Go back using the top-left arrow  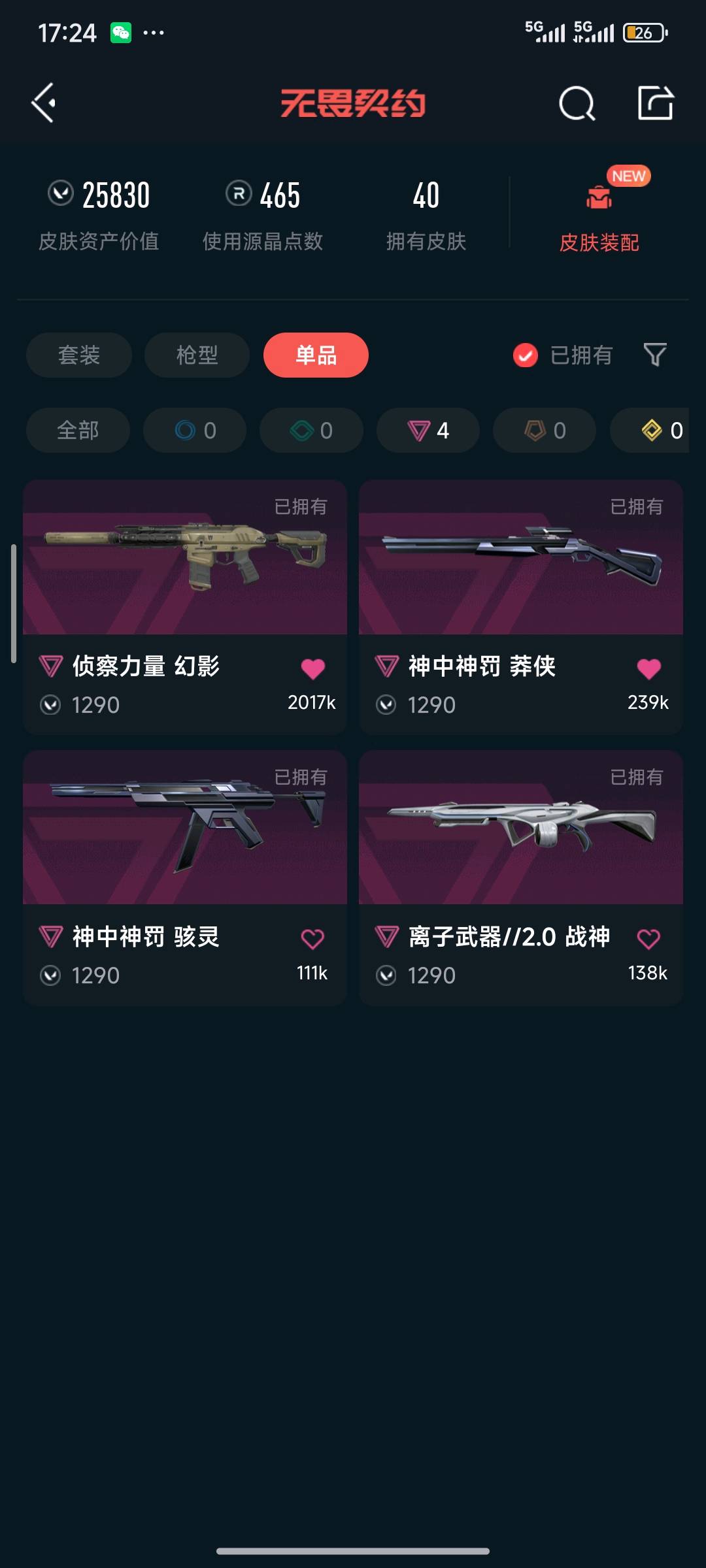pos(44,103)
